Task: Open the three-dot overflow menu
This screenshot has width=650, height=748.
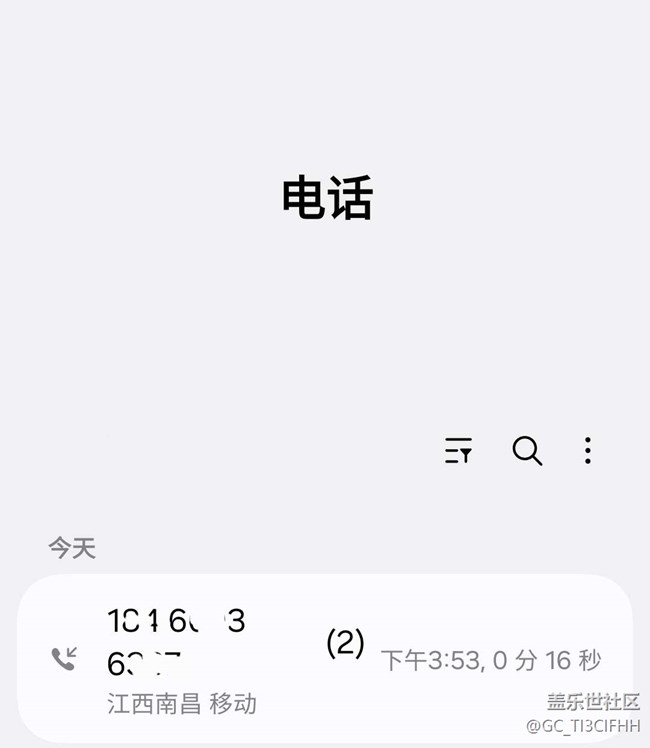Action: point(588,451)
